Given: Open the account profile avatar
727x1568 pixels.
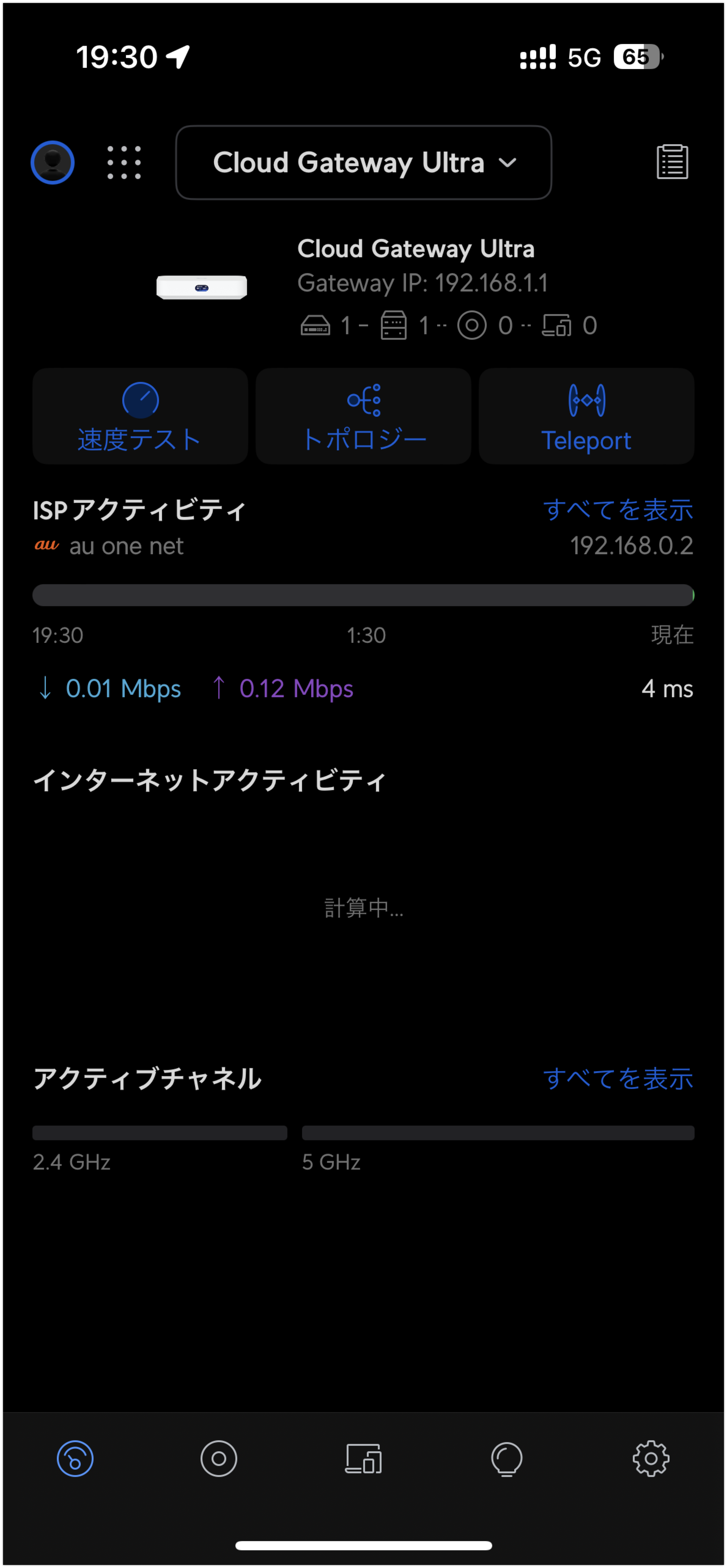Looking at the screenshot, I should [52, 163].
